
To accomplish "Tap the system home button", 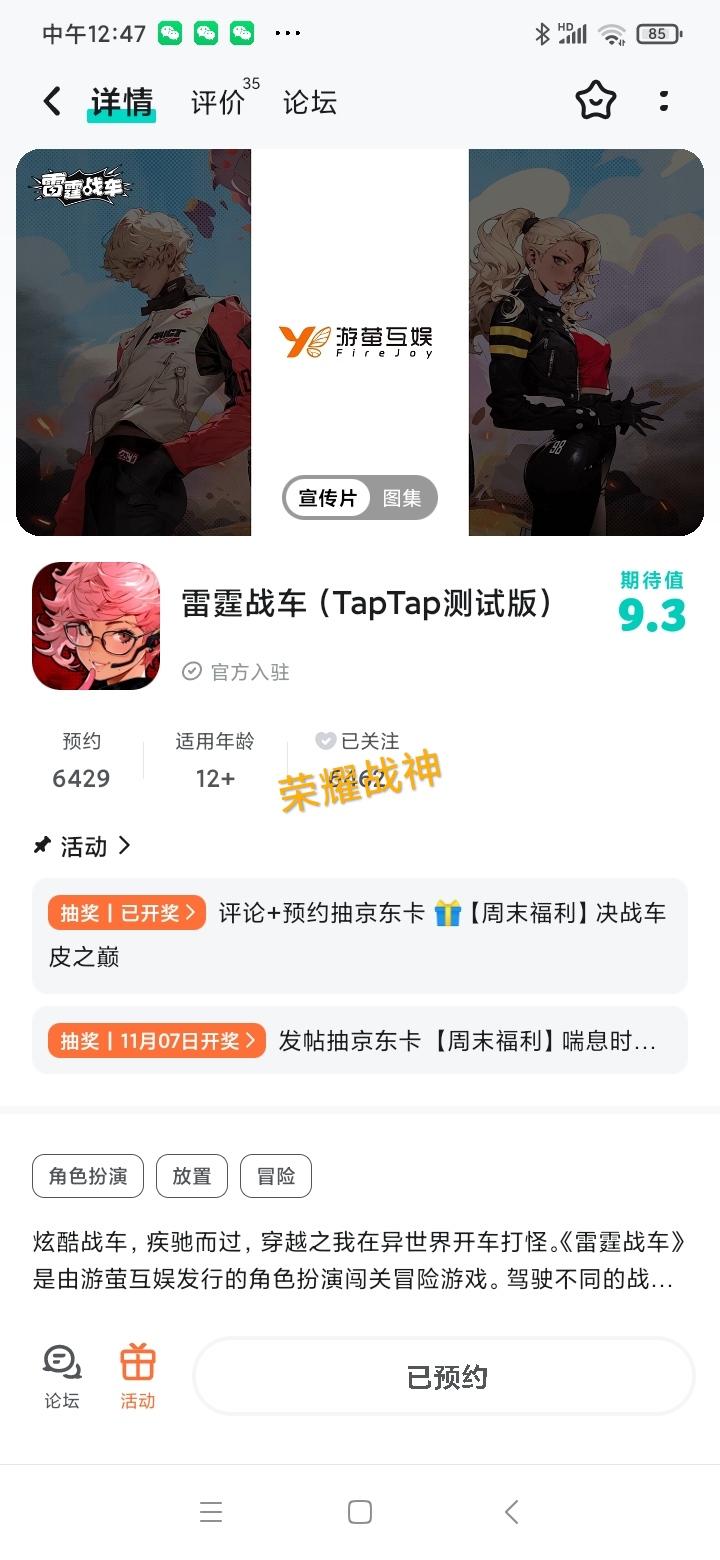I will pos(360,1512).
